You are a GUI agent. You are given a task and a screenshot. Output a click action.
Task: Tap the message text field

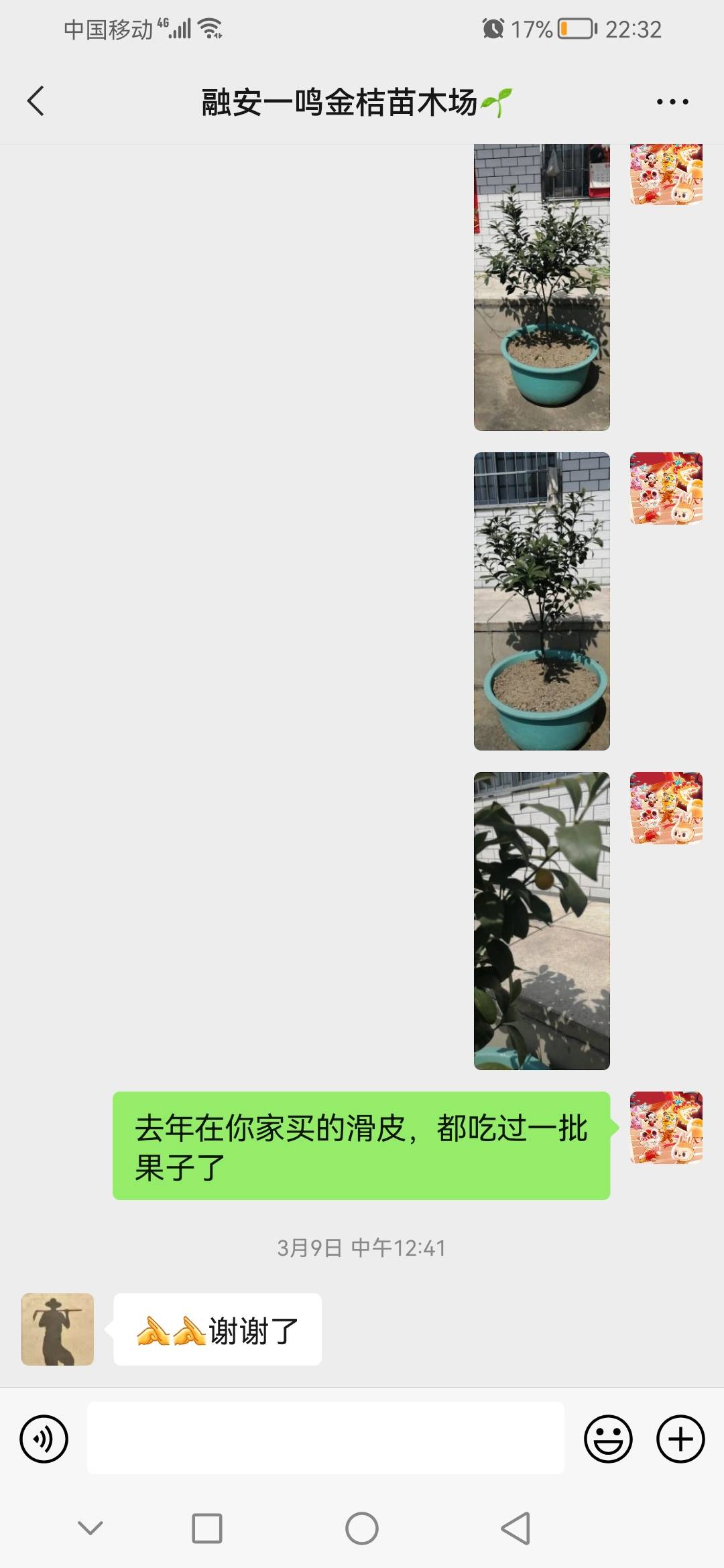point(326,1438)
